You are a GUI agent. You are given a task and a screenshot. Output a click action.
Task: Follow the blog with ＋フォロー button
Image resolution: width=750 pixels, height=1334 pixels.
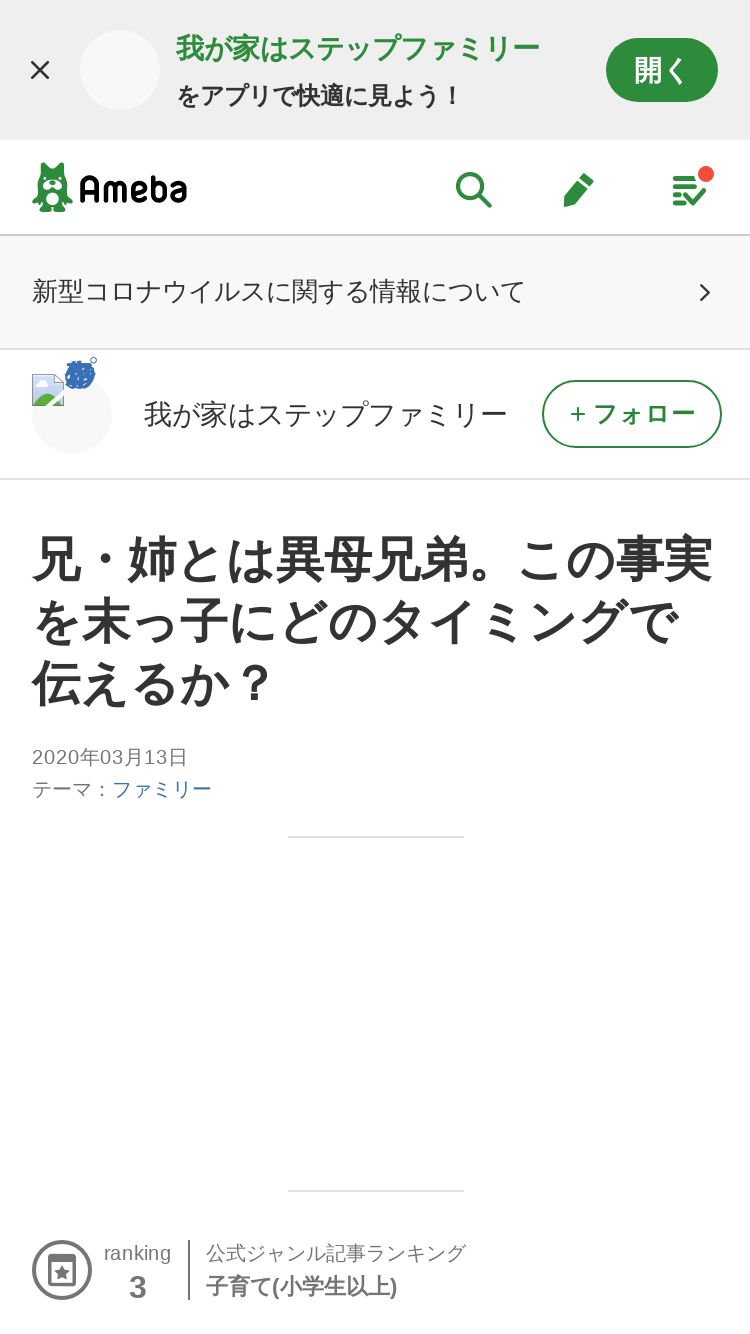(x=632, y=414)
